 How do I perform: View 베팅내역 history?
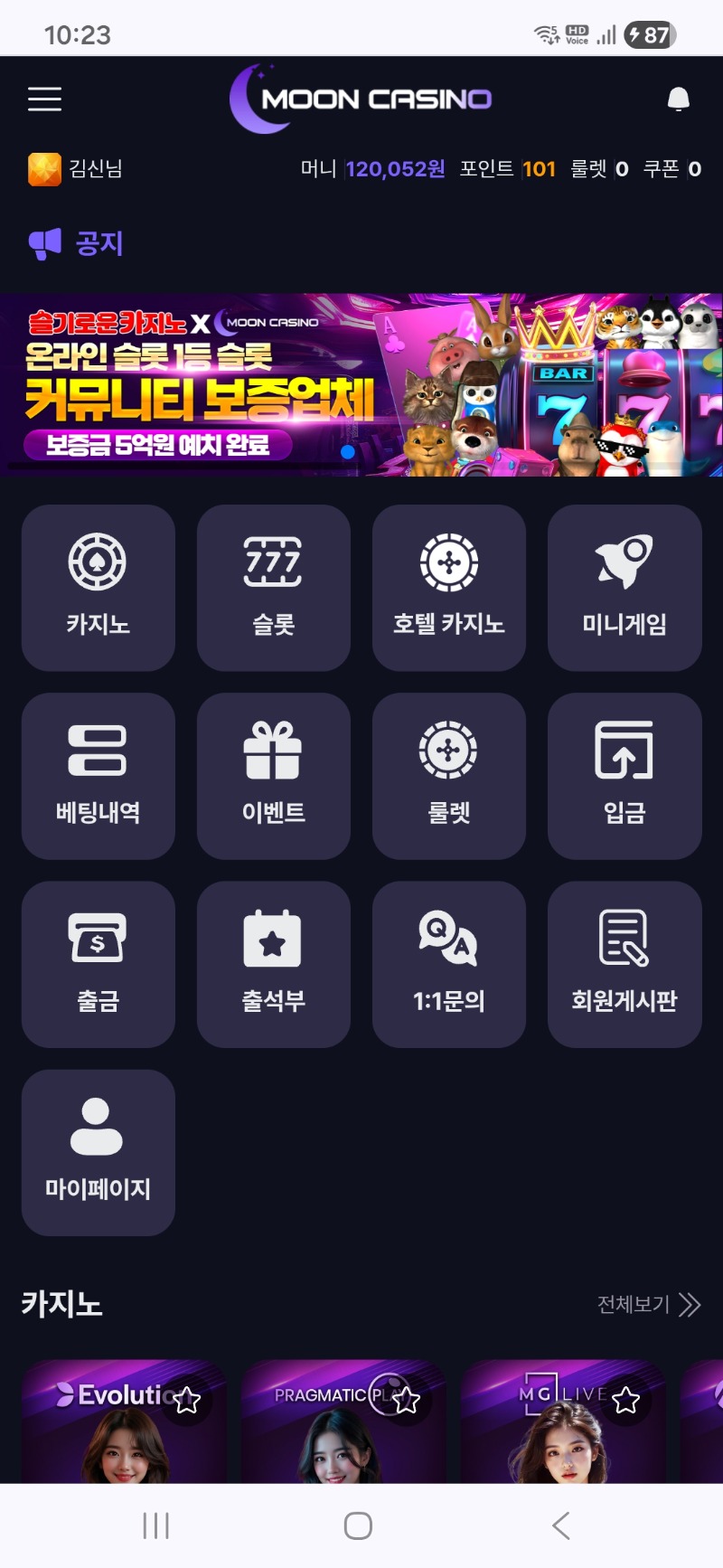point(99,776)
